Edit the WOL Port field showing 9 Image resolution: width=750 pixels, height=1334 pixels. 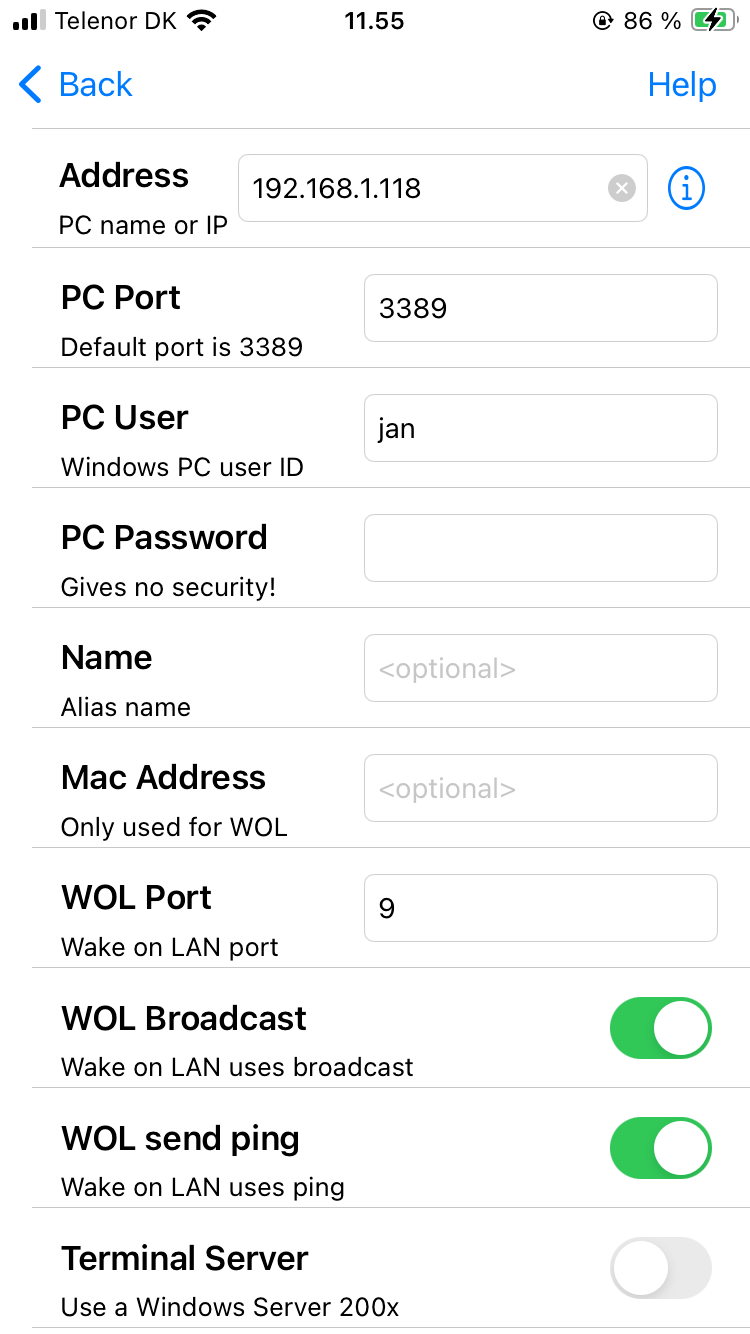(540, 908)
